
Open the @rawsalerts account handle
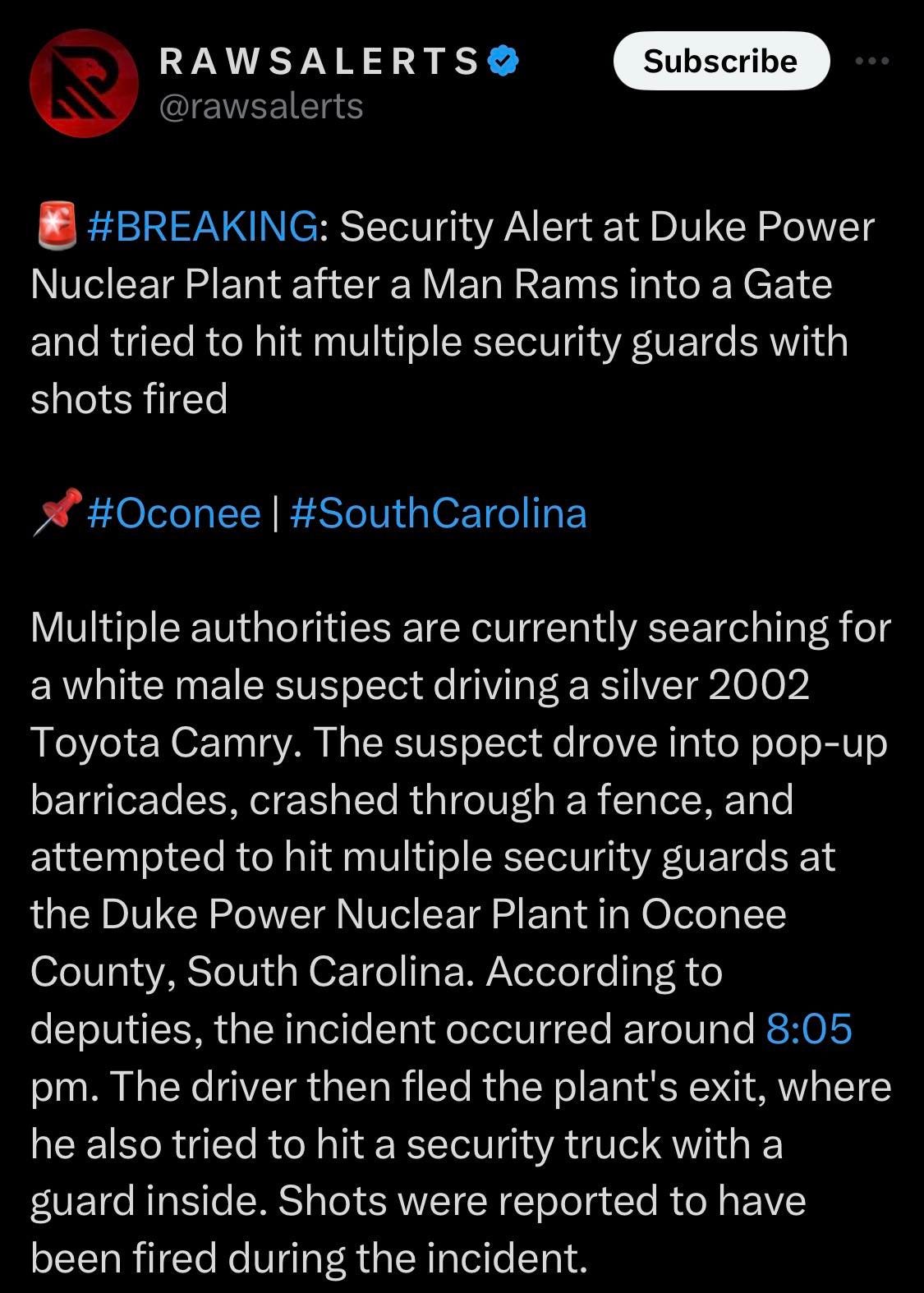coord(260,106)
